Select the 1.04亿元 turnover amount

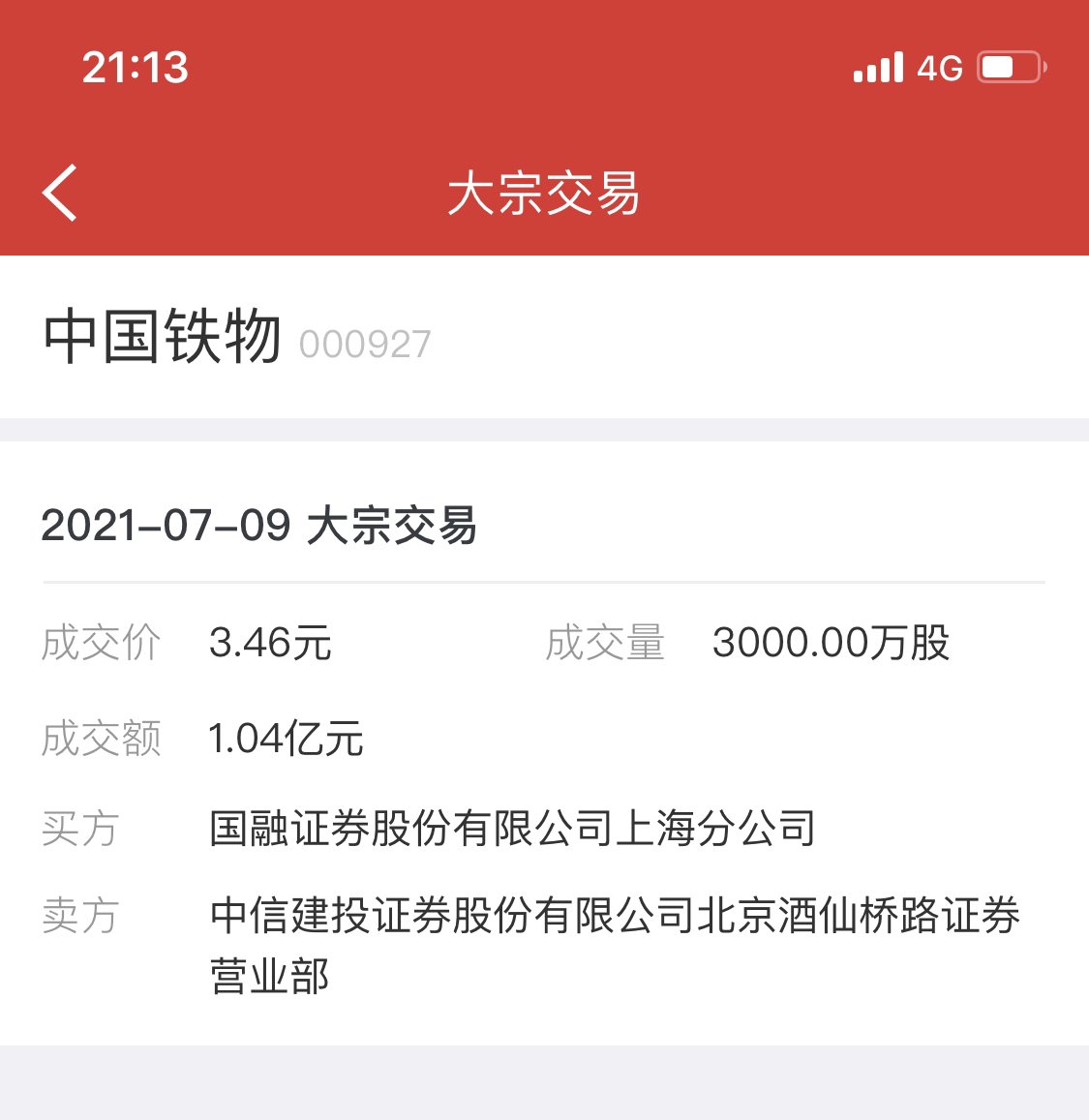286,739
